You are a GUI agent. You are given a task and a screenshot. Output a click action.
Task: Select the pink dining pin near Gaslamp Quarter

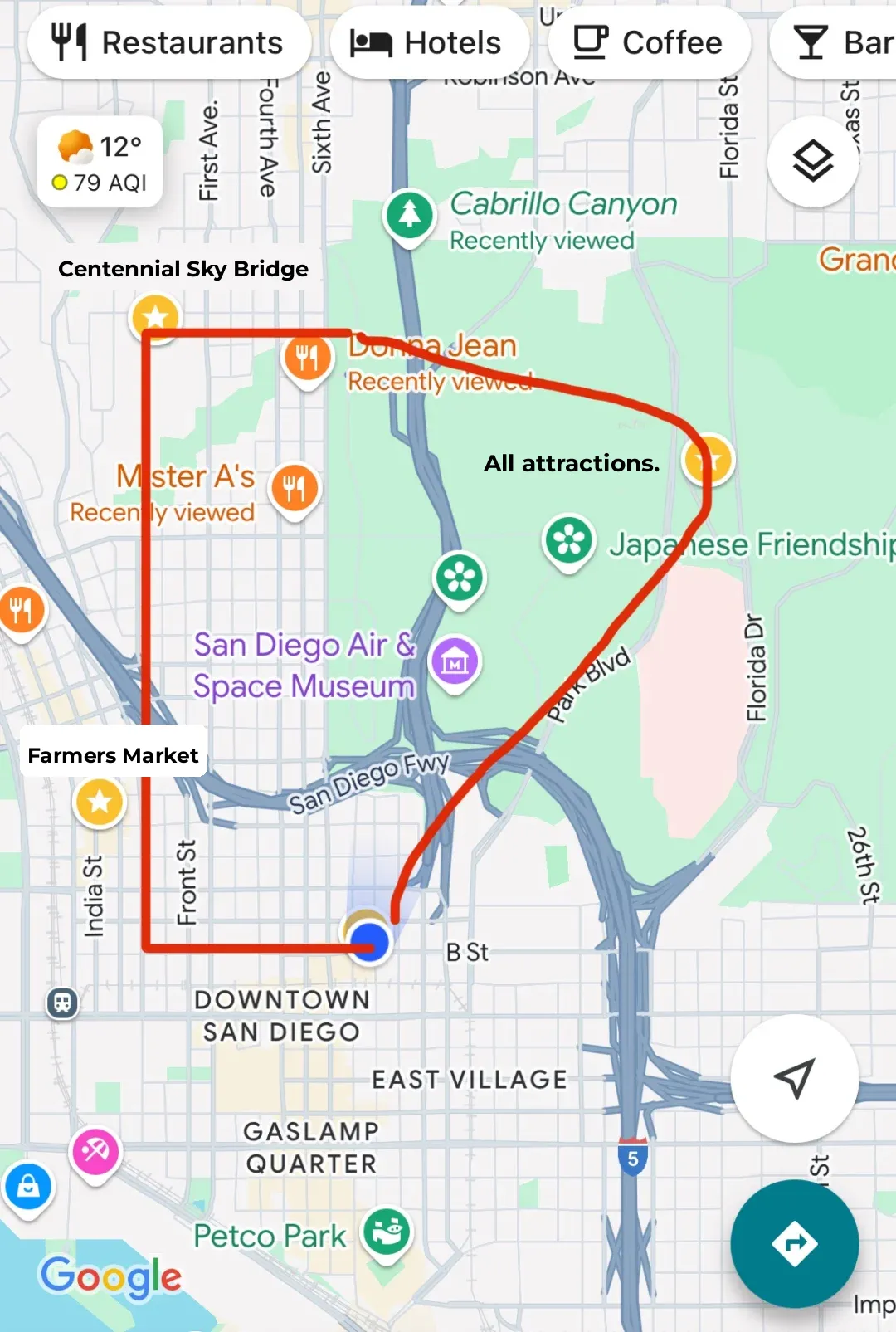point(95,1153)
